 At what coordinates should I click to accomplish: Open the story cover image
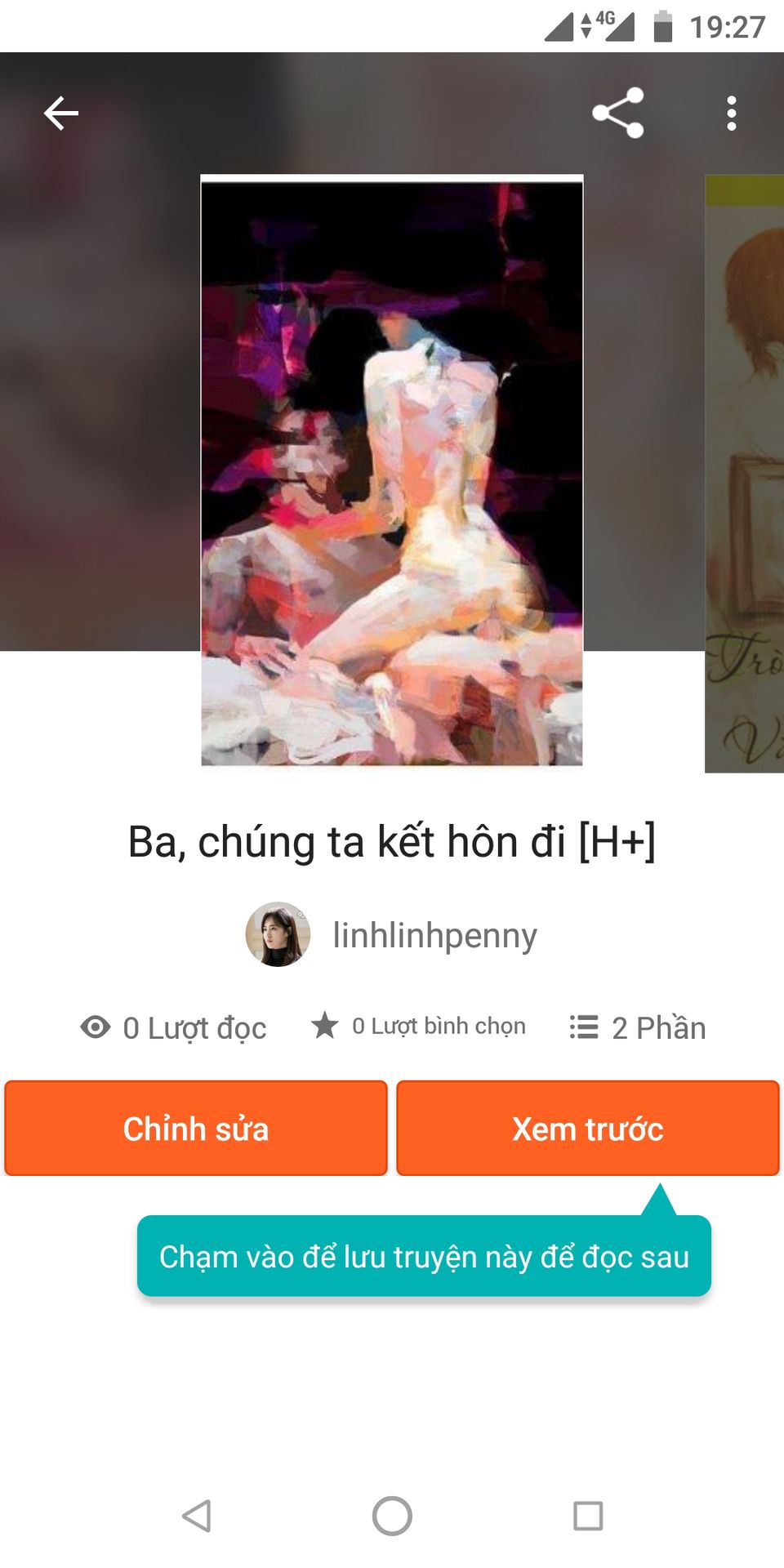(x=392, y=470)
